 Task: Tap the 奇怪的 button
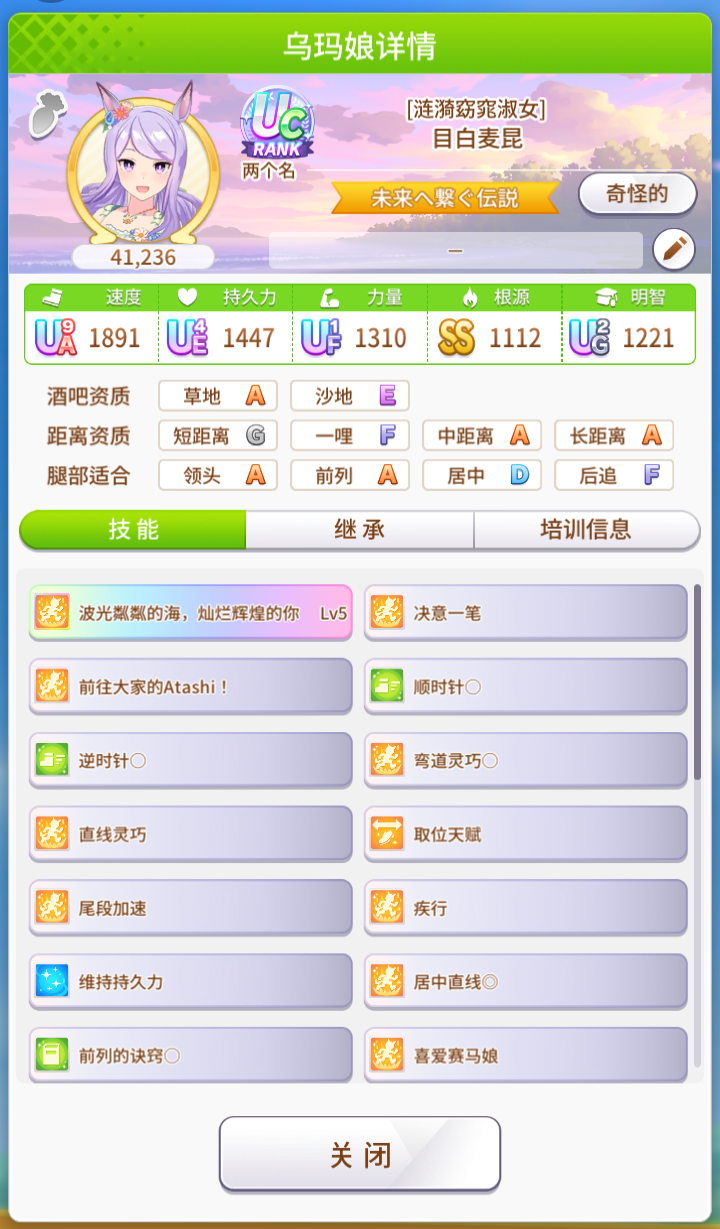pyautogui.click(x=637, y=194)
